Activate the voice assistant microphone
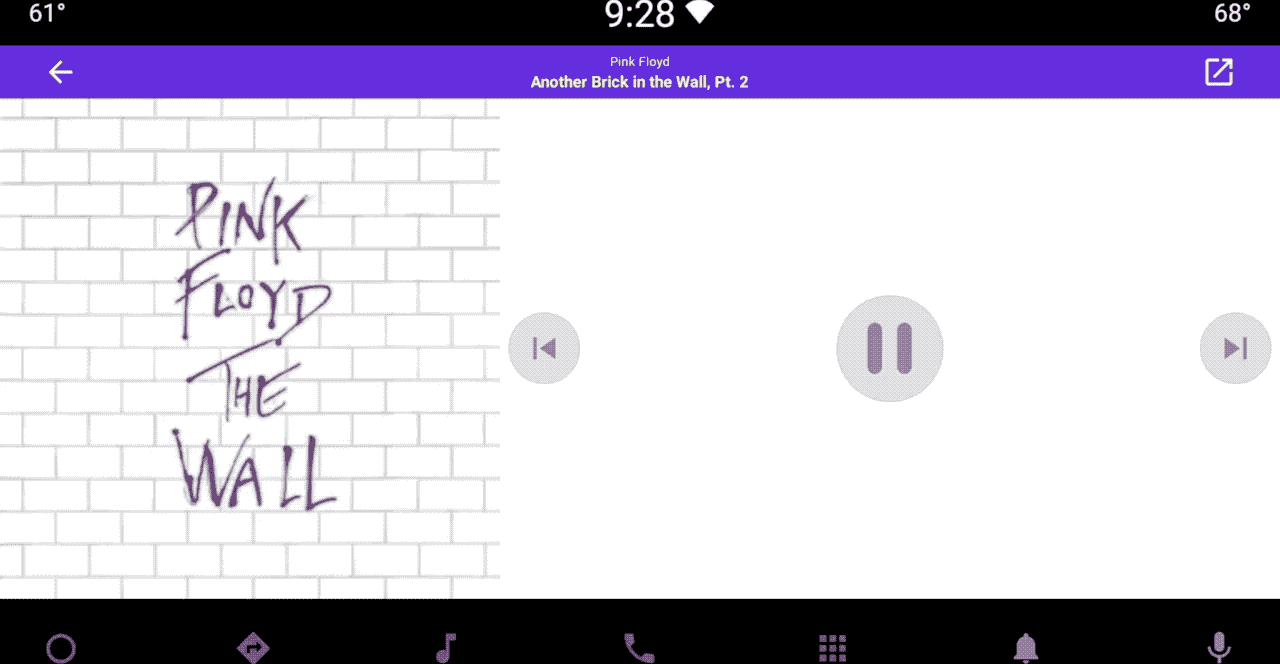Viewport: 1280px width, 664px height. tap(1218, 648)
